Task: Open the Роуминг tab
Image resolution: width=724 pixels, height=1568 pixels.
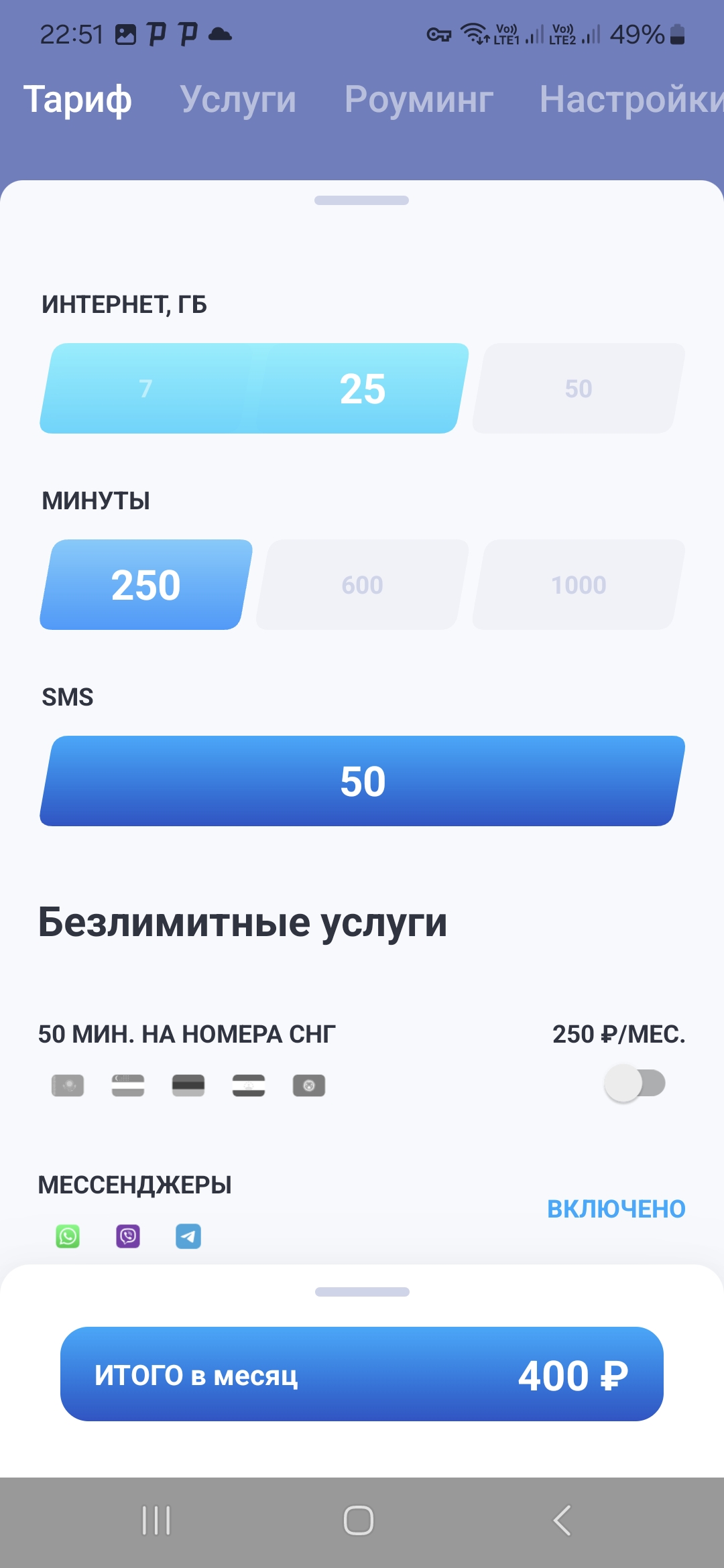Action: pyautogui.click(x=419, y=99)
